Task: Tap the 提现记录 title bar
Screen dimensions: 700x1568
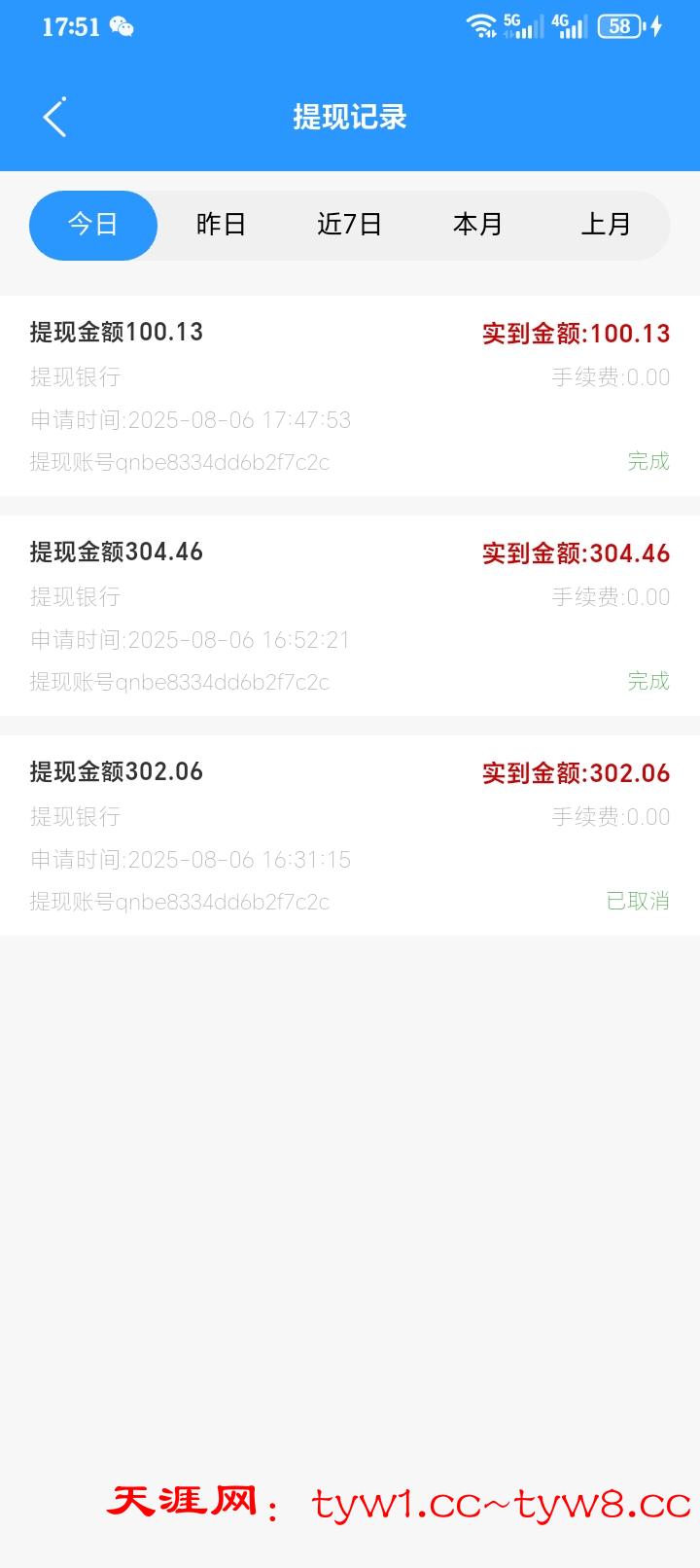Action: coord(350,117)
